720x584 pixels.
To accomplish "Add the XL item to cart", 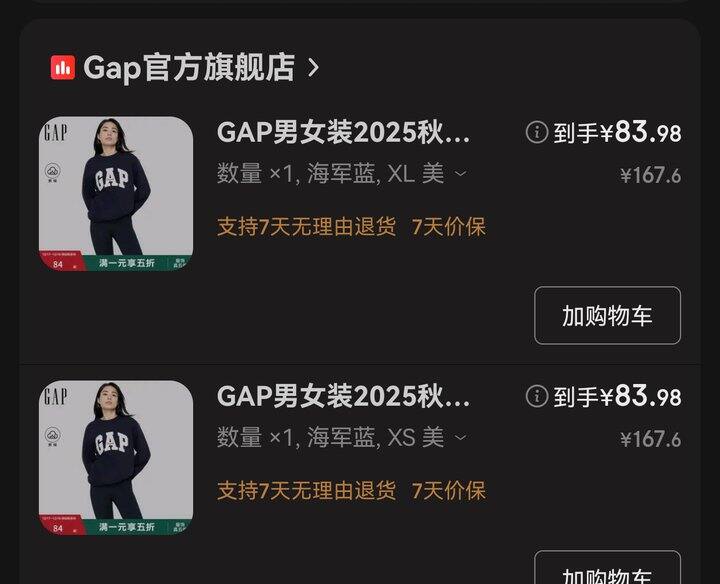I will pyautogui.click(x=607, y=316).
